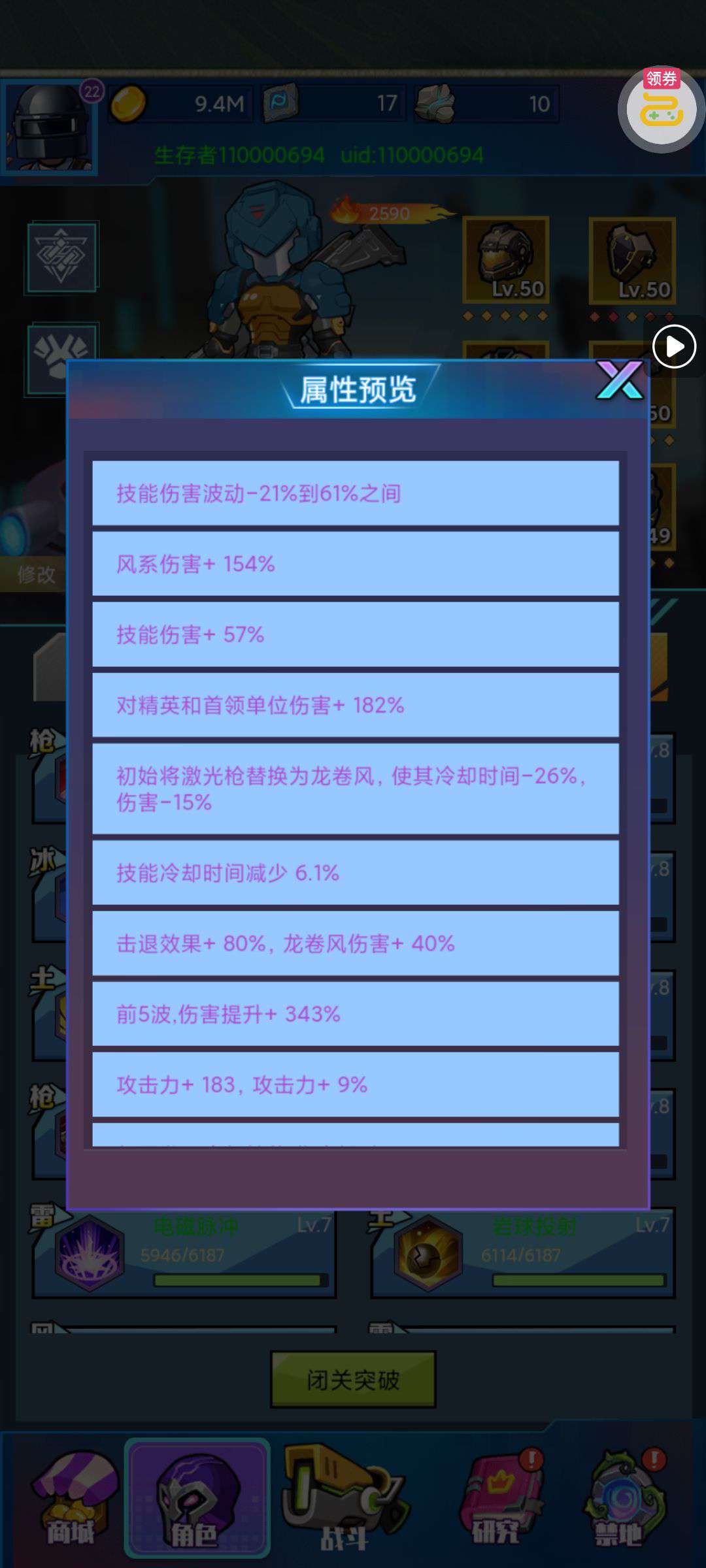The width and height of the screenshot is (706, 1568).
Task: Open the 电磁脉冲 skill card
Action: (x=184, y=1252)
